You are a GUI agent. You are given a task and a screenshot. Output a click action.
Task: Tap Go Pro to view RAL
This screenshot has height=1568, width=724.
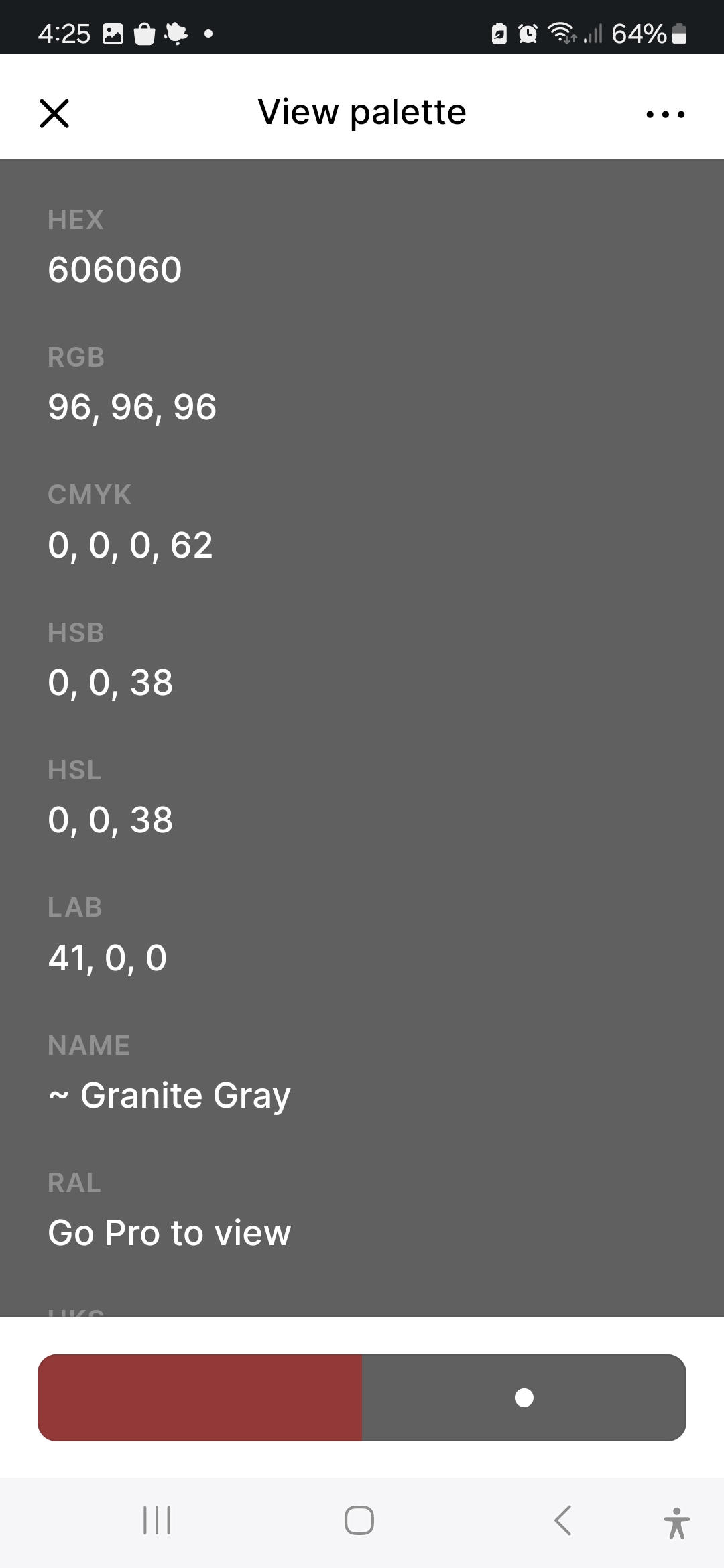169,1232
